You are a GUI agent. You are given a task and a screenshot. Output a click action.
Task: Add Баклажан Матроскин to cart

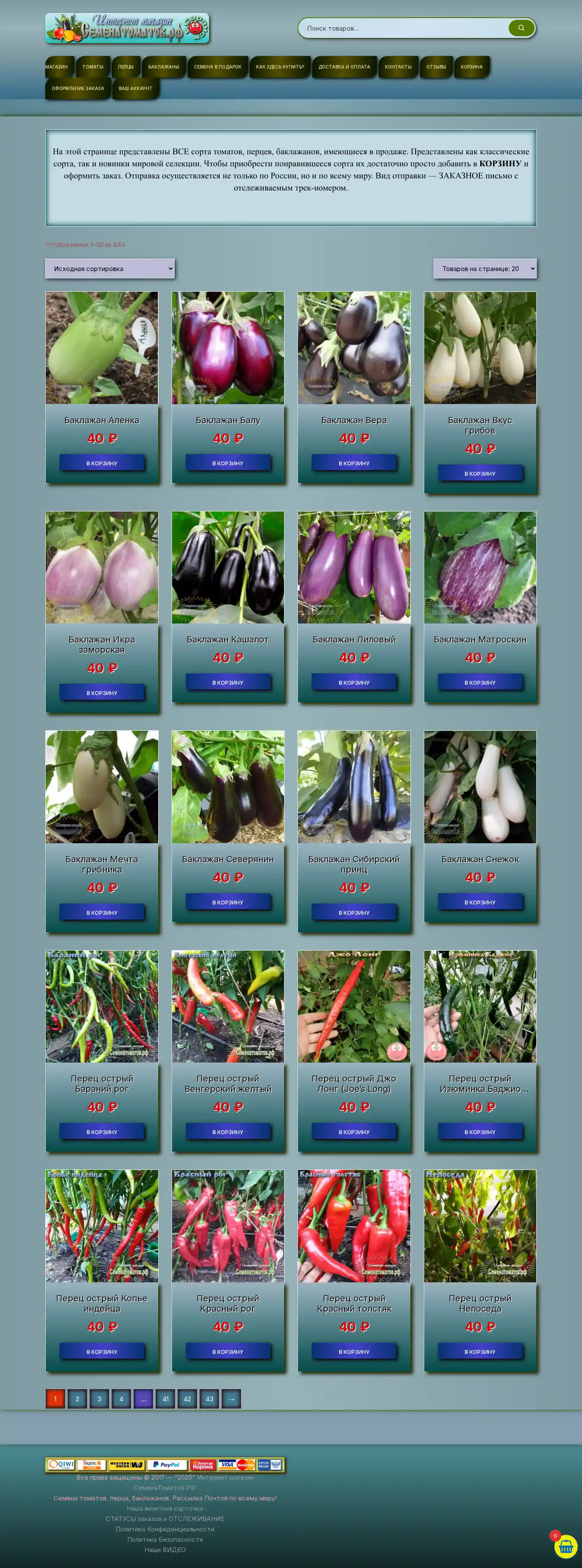point(480,683)
